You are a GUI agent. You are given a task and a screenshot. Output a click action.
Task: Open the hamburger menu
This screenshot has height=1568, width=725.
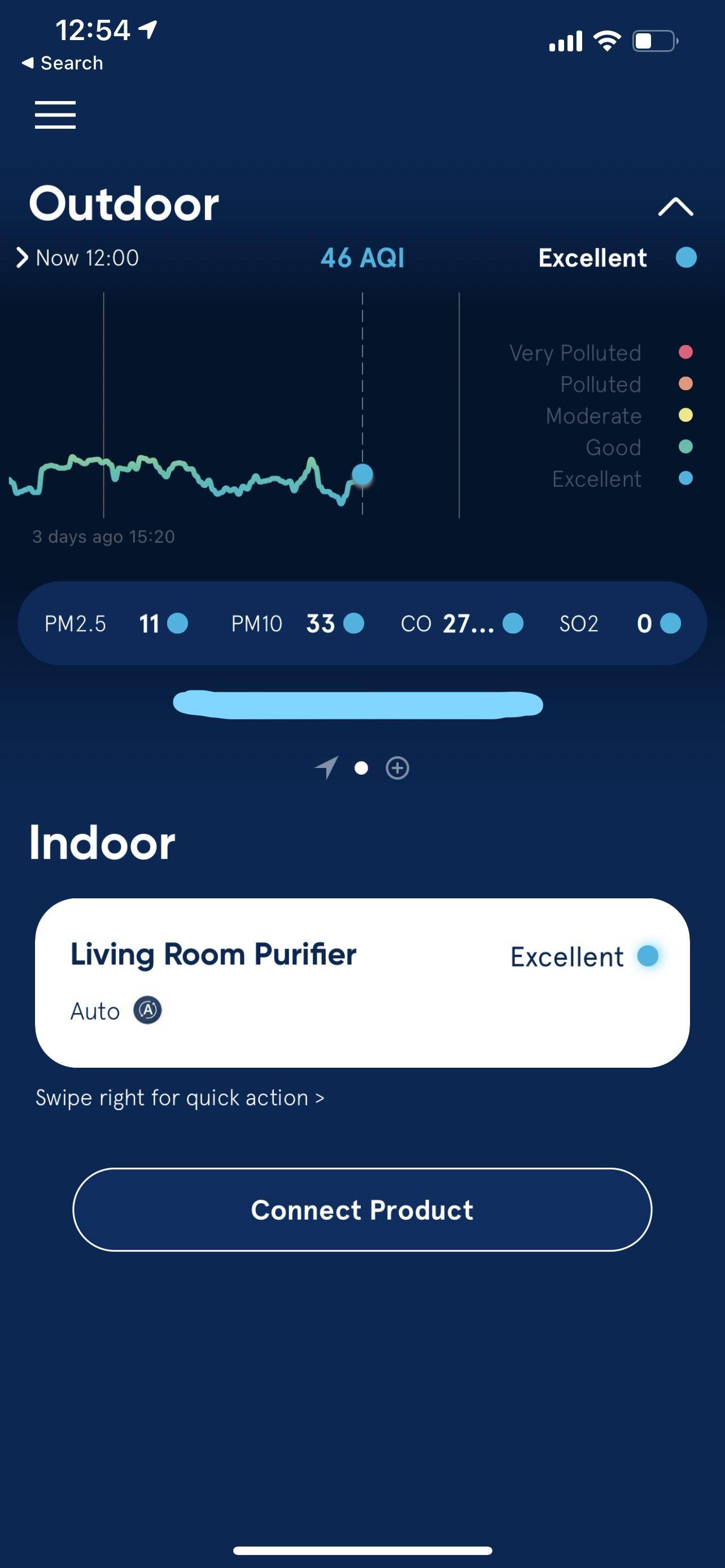[55, 115]
